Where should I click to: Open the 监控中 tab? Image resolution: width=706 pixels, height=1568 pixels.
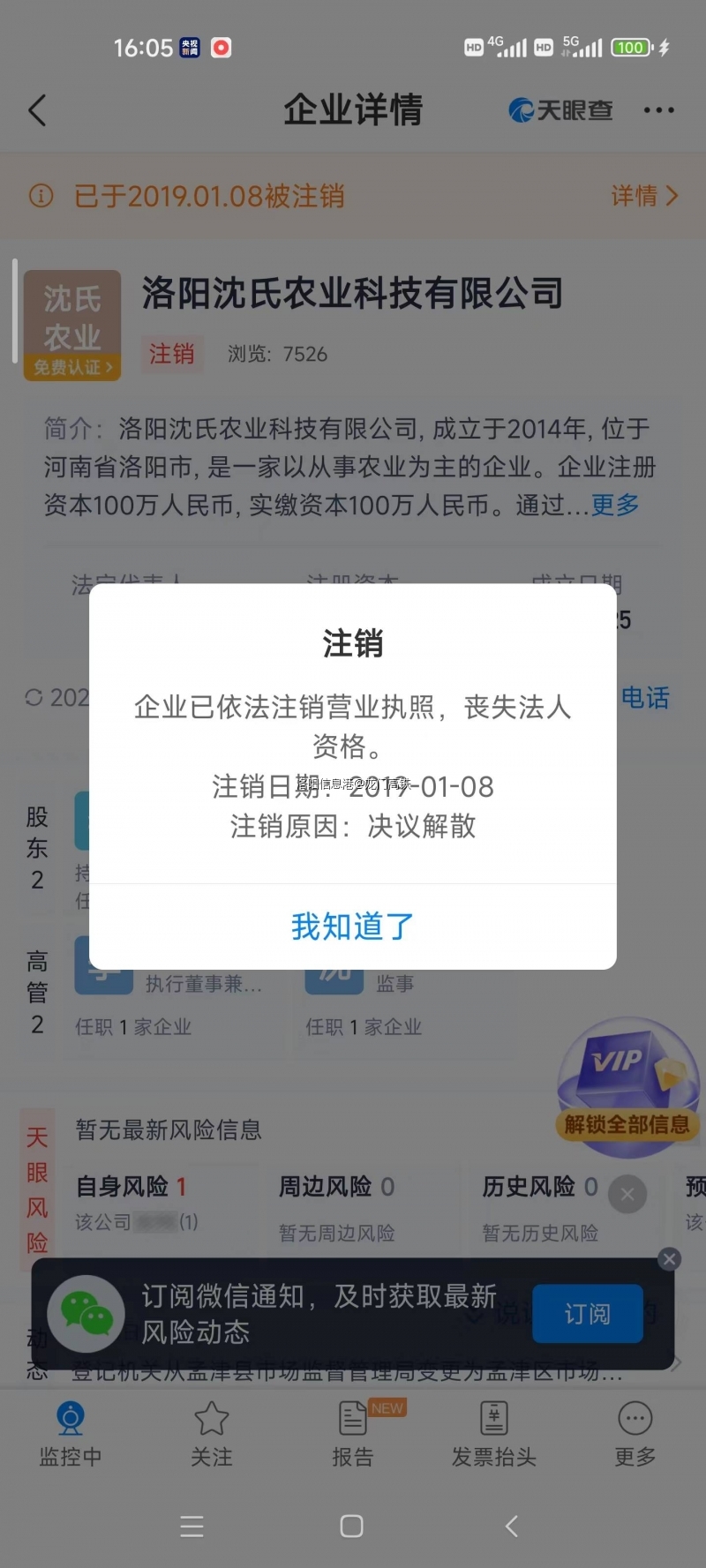71,1434
